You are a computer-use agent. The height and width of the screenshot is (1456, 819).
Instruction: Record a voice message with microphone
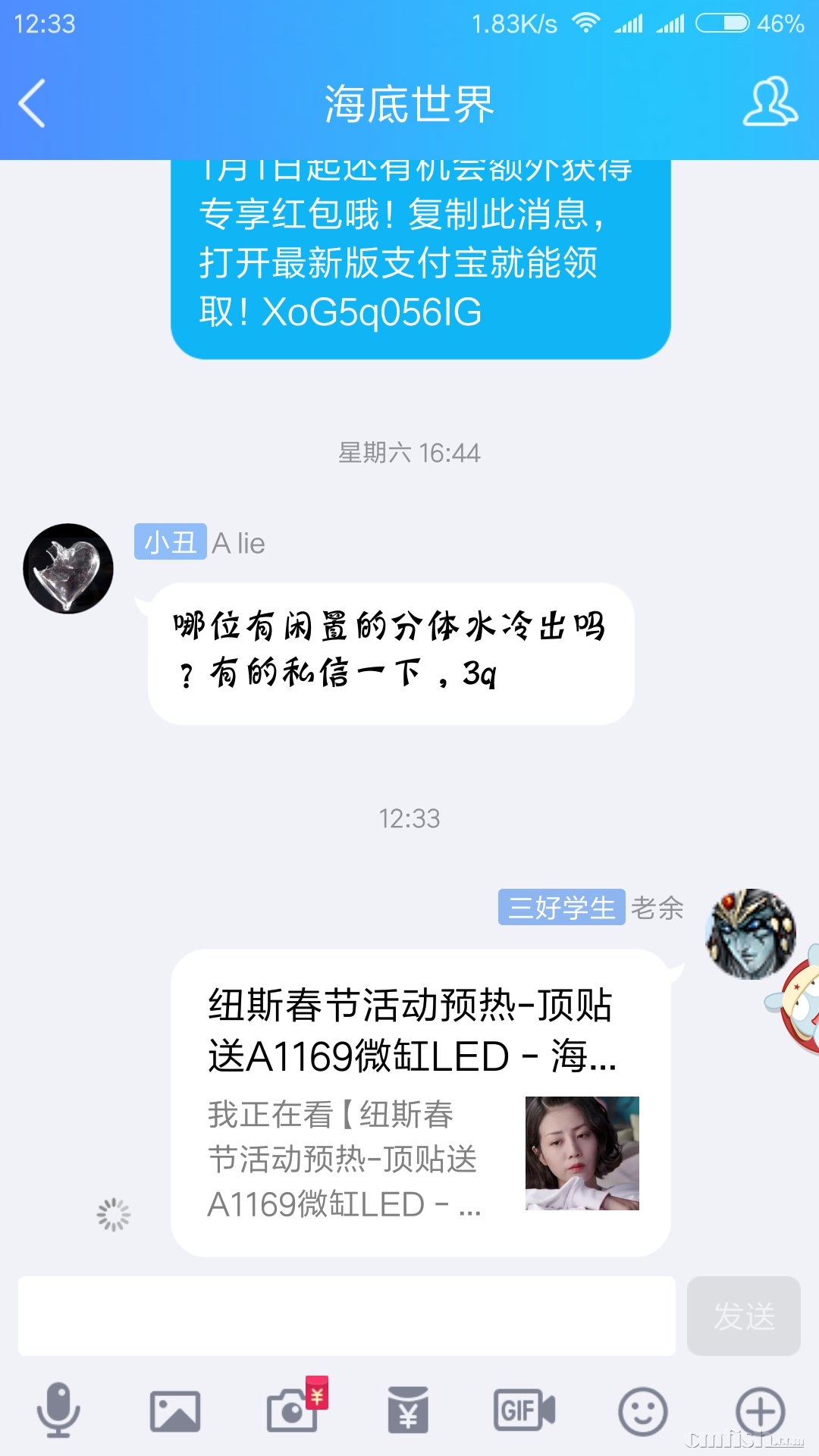coord(58,1410)
